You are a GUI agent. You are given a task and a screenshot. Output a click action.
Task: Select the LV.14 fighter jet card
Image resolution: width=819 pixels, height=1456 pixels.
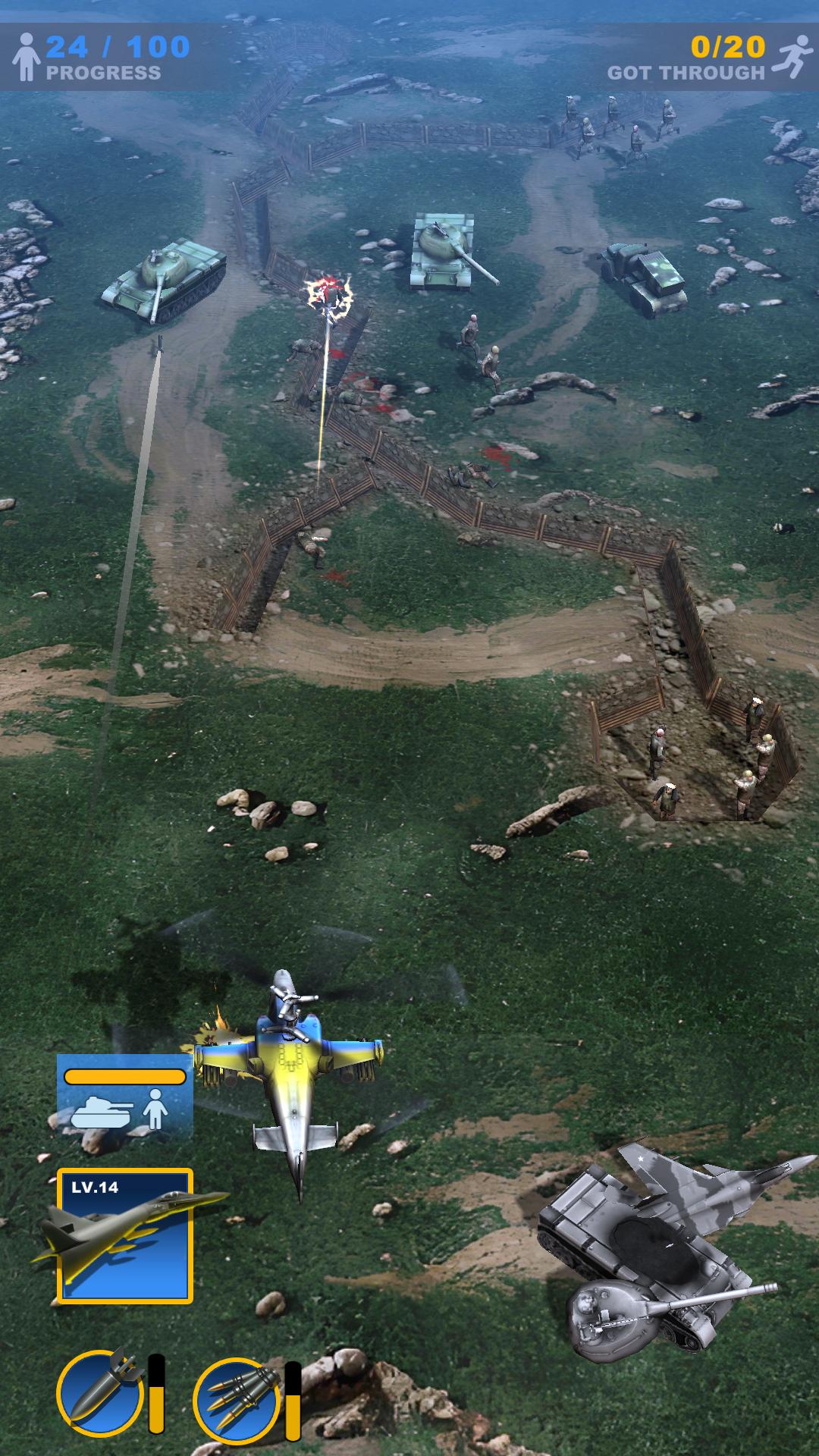[125, 1236]
